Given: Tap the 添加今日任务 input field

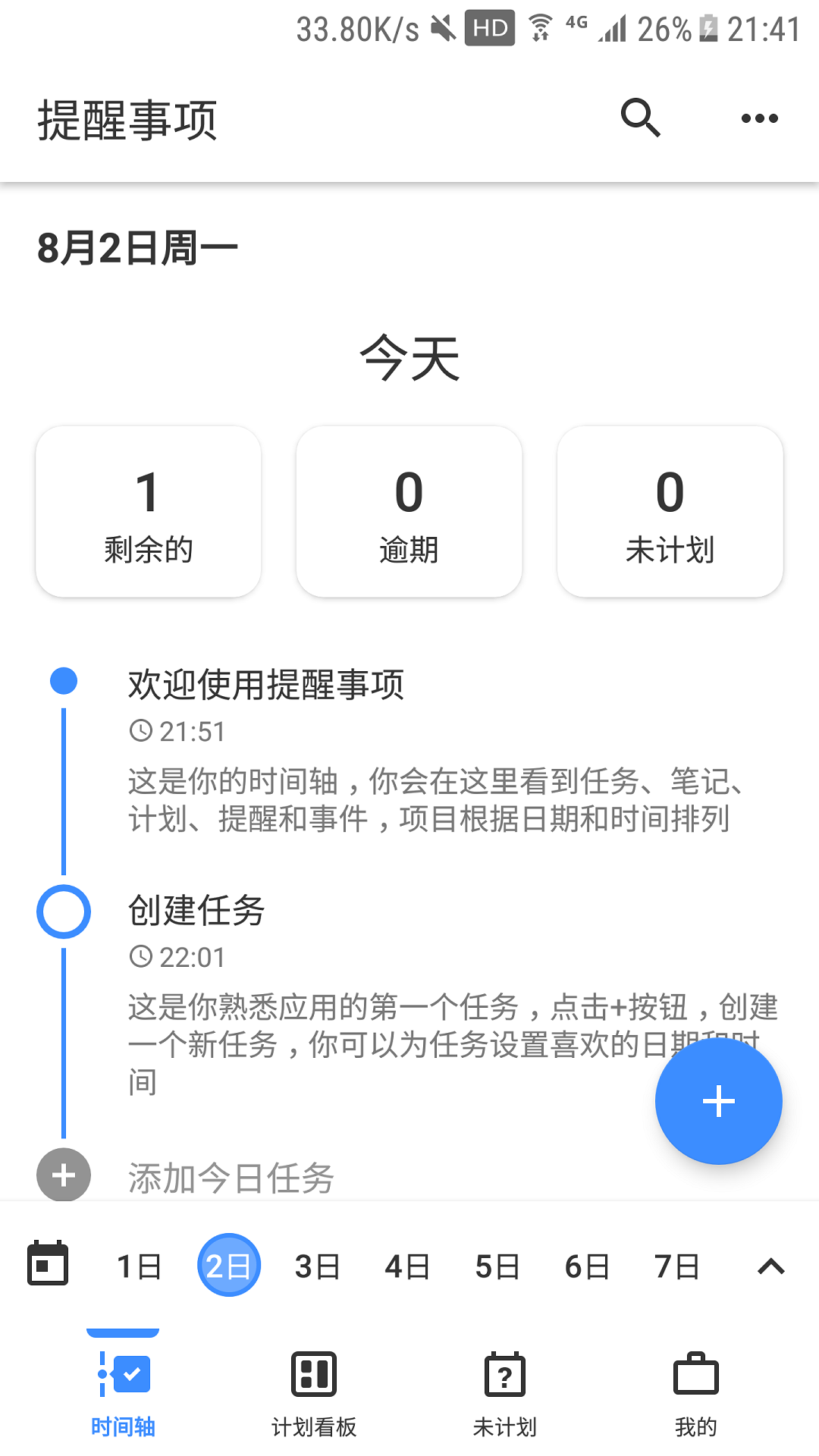Looking at the screenshot, I should pos(231,1178).
